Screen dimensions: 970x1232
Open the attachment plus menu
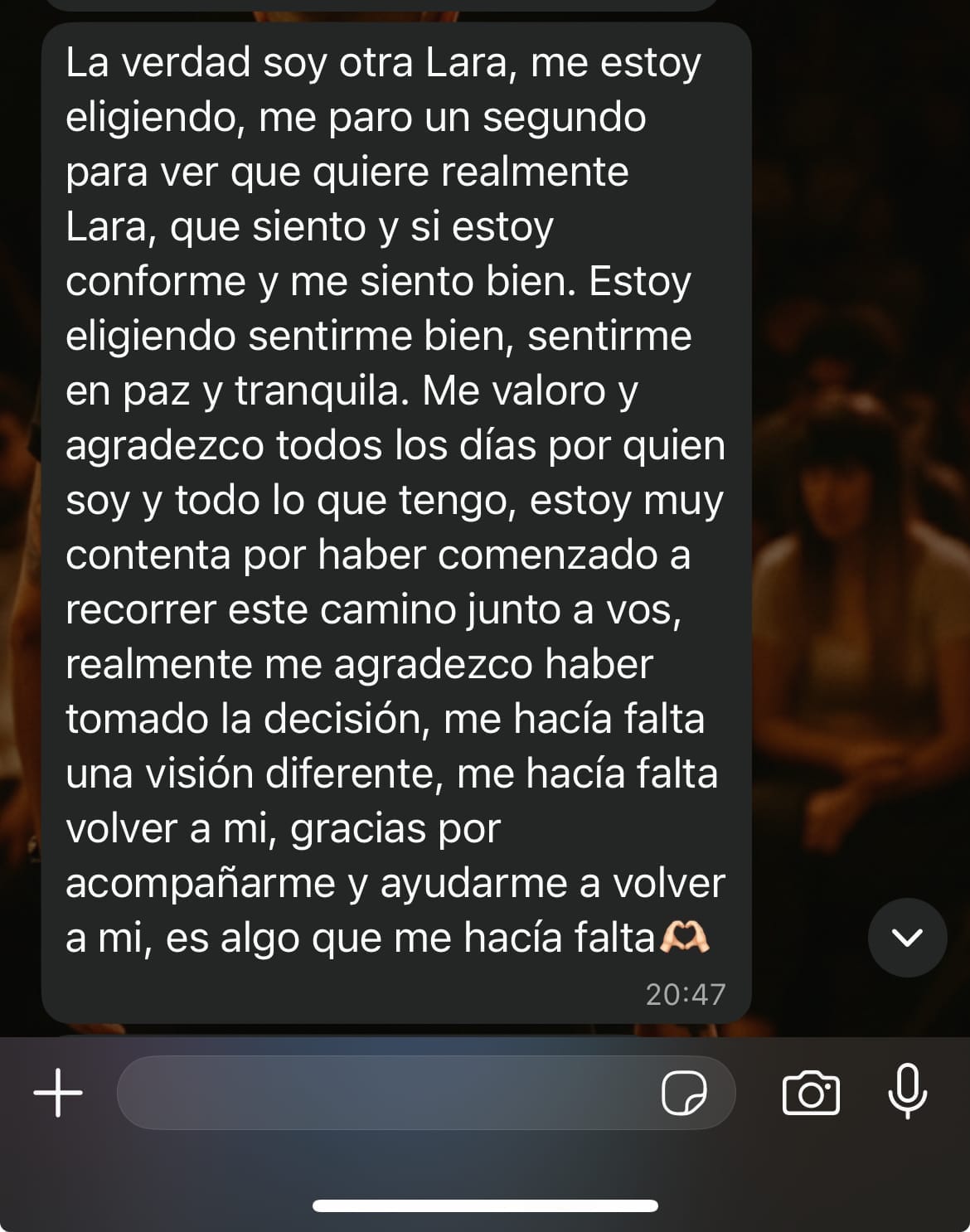point(58,1093)
